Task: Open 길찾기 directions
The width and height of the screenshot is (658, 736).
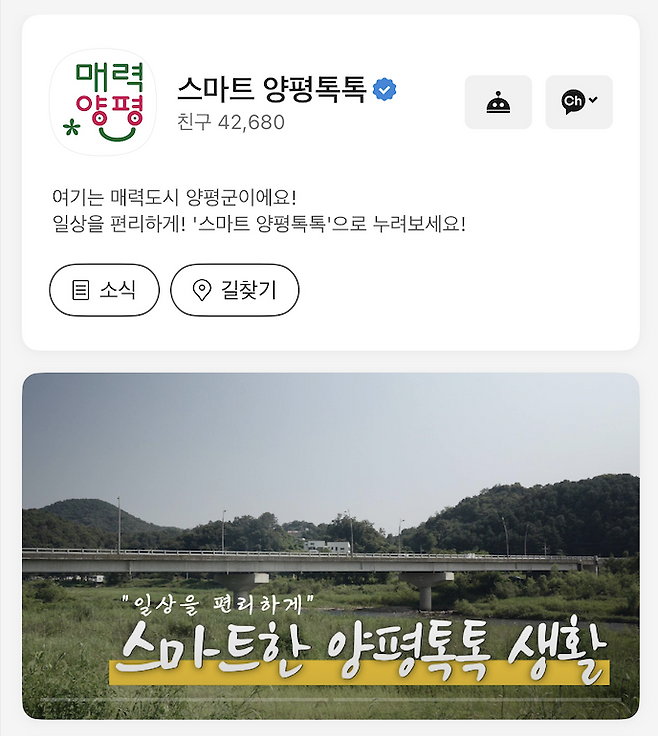Action: [234, 290]
